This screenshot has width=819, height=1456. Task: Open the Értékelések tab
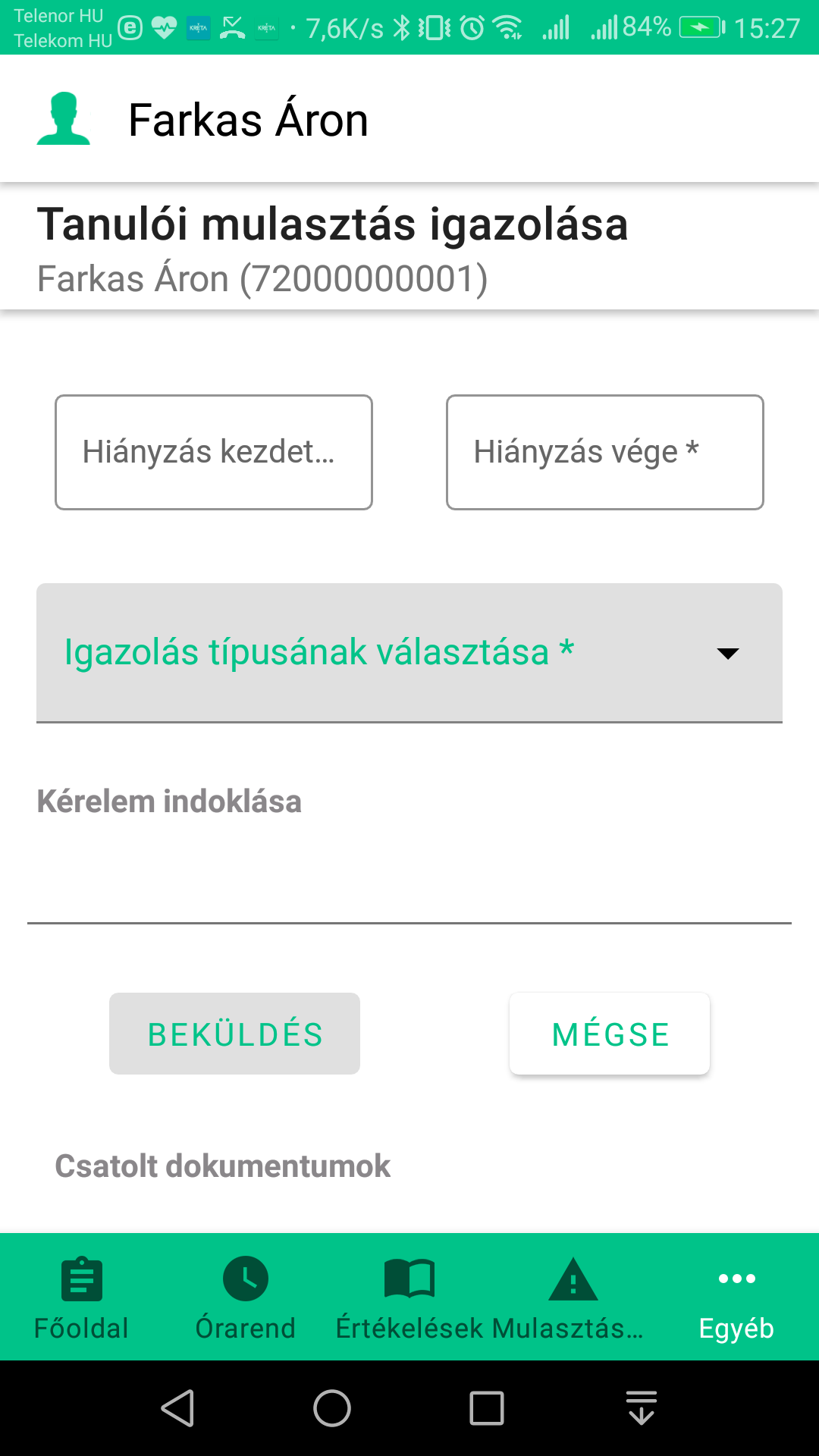409,1298
